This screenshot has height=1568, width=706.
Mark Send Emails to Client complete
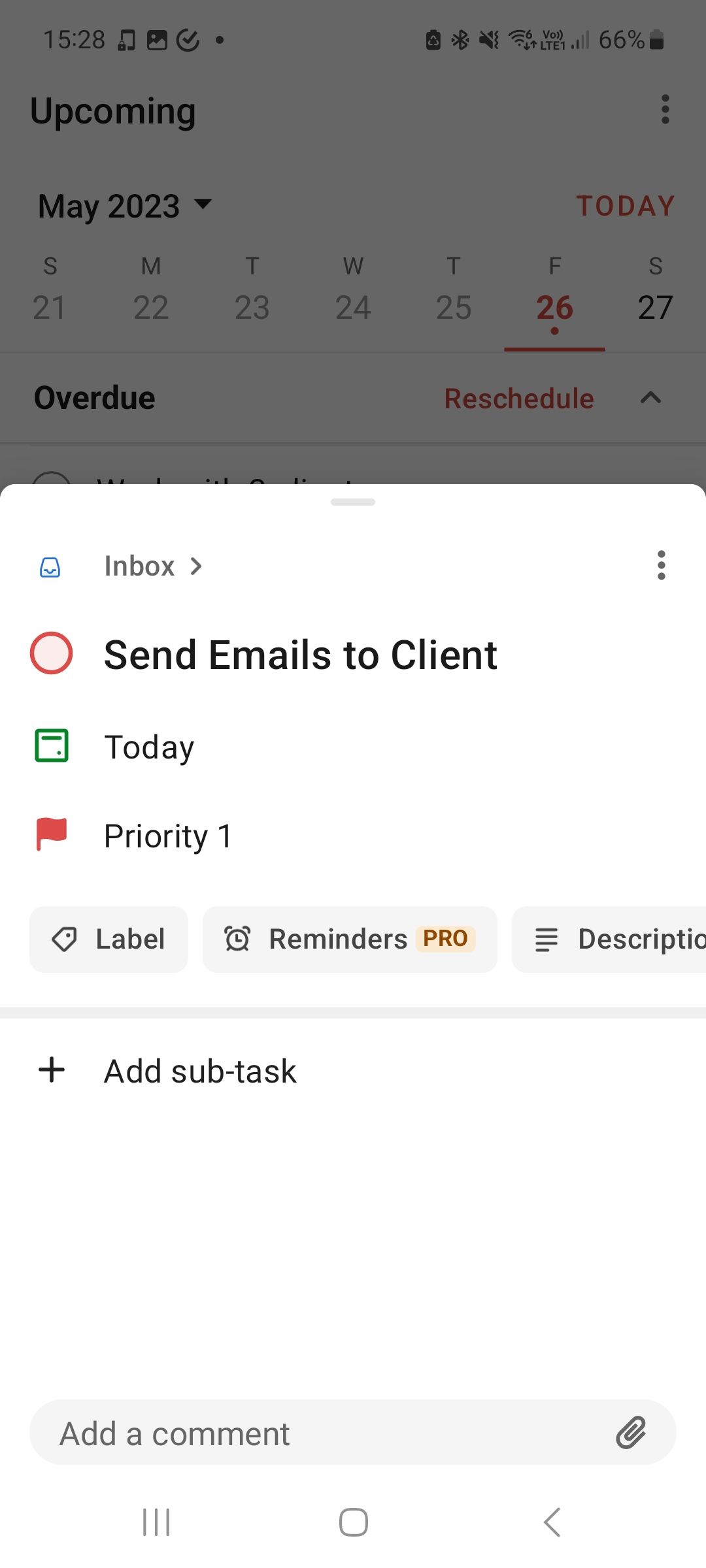click(x=51, y=653)
